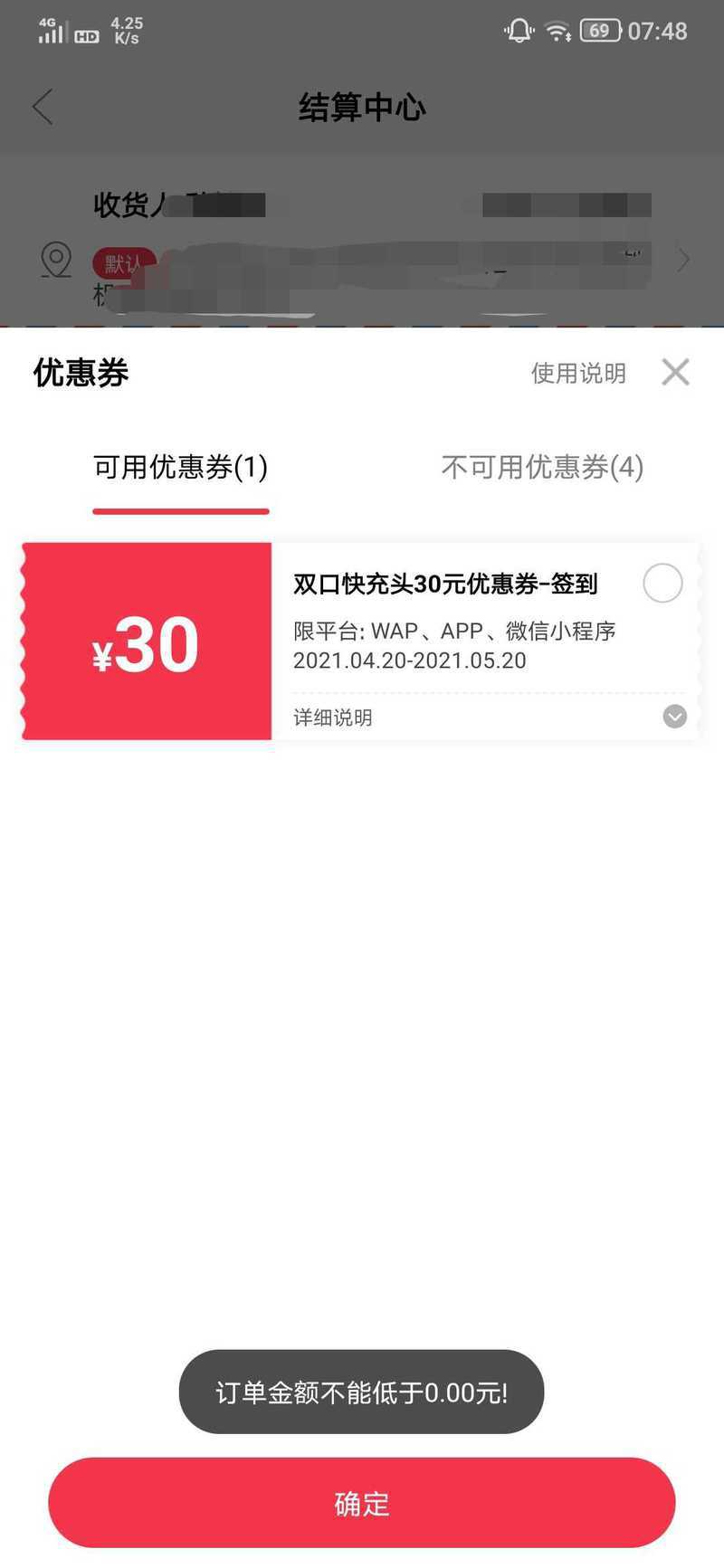Image resolution: width=724 pixels, height=1568 pixels.
Task: Switch to the 不可用优惠券(4) tab
Action: (x=542, y=467)
